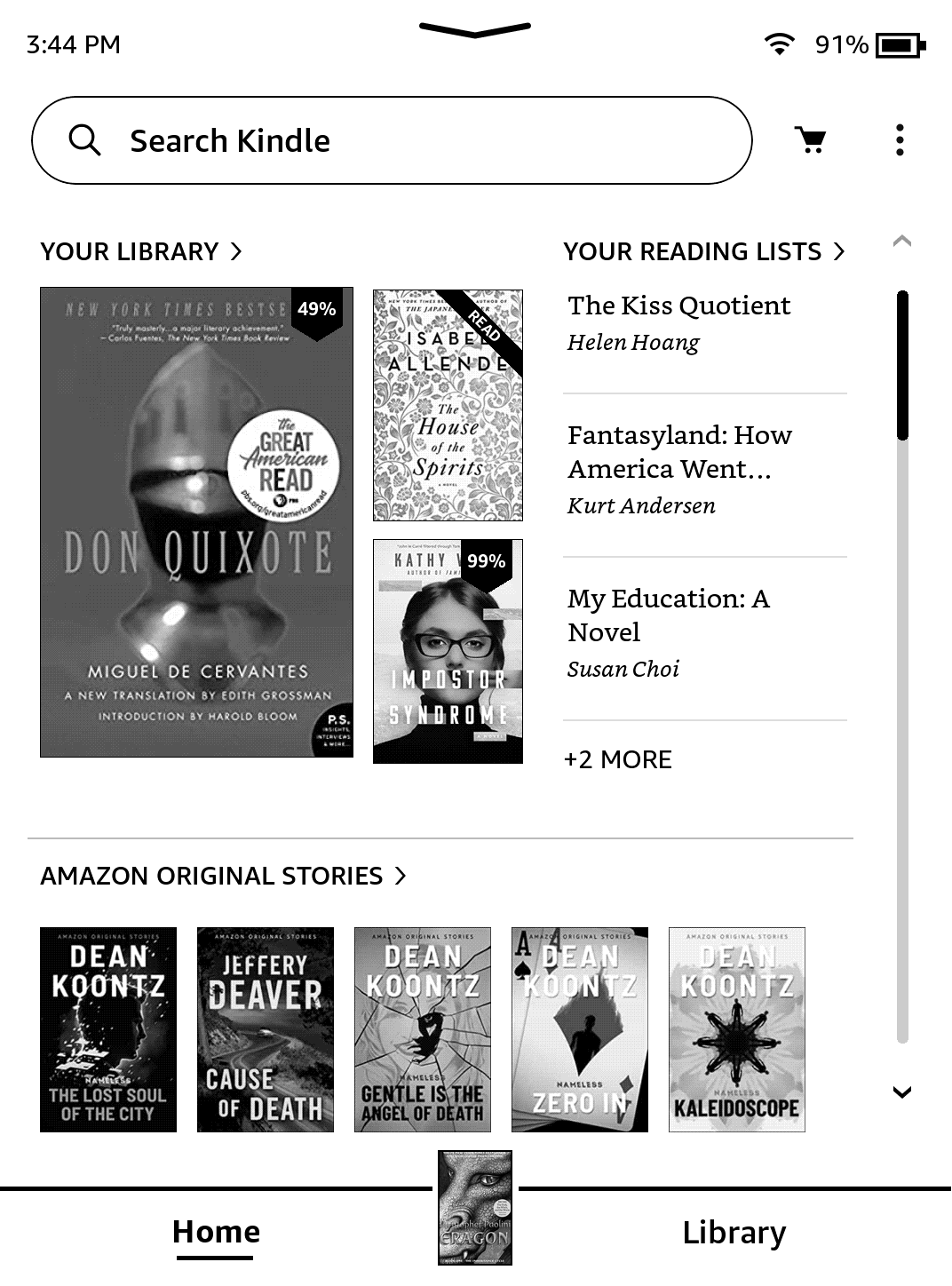Viewport: 952px width, 1286px height.
Task: Open The Lost Soul of the City
Action: 108,1029
